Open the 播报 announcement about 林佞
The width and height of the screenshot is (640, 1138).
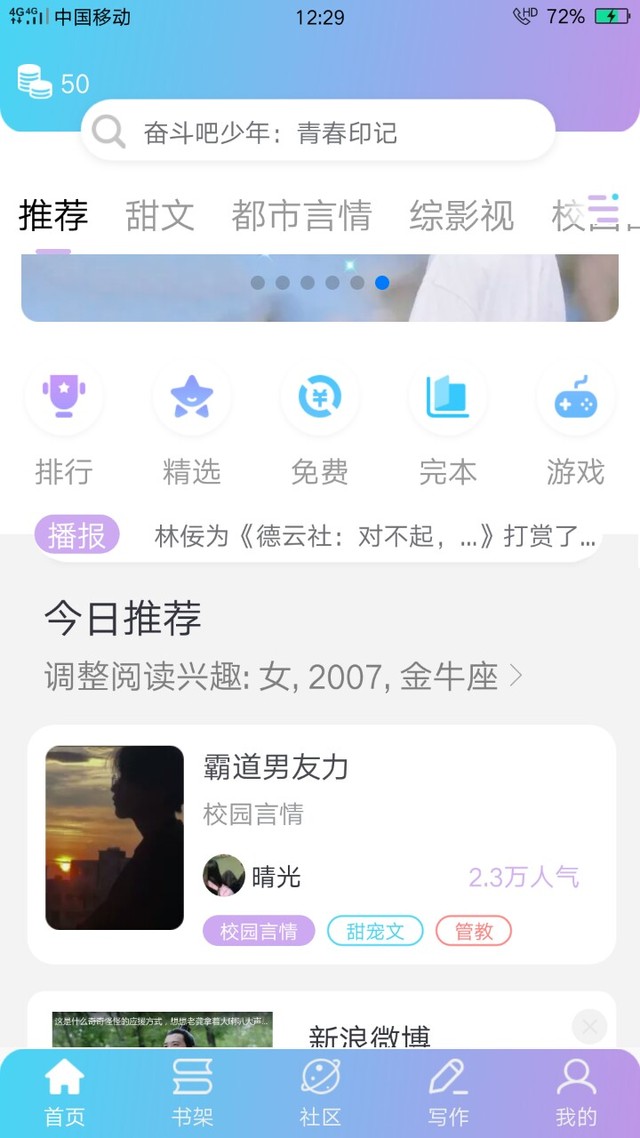[375, 537]
